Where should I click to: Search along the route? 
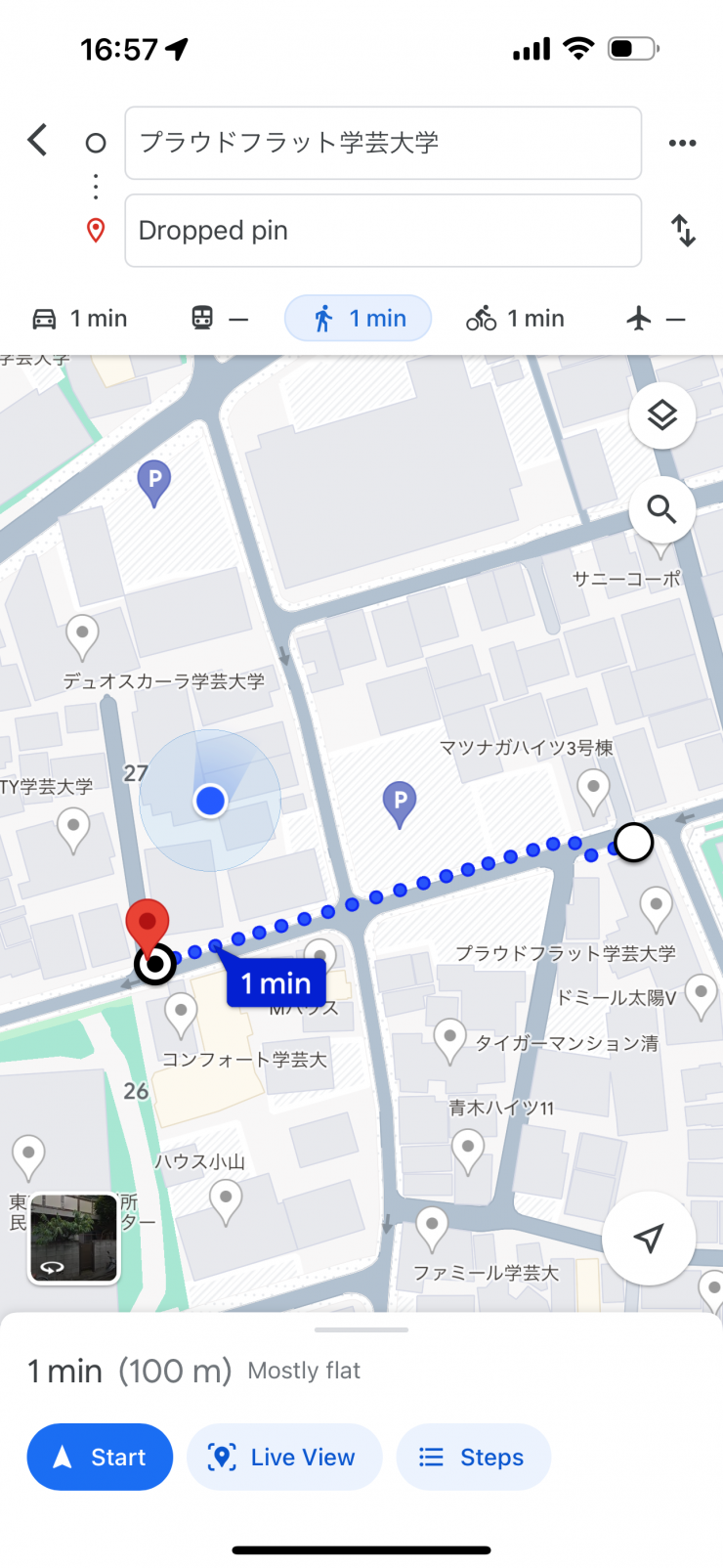coord(661,509)
